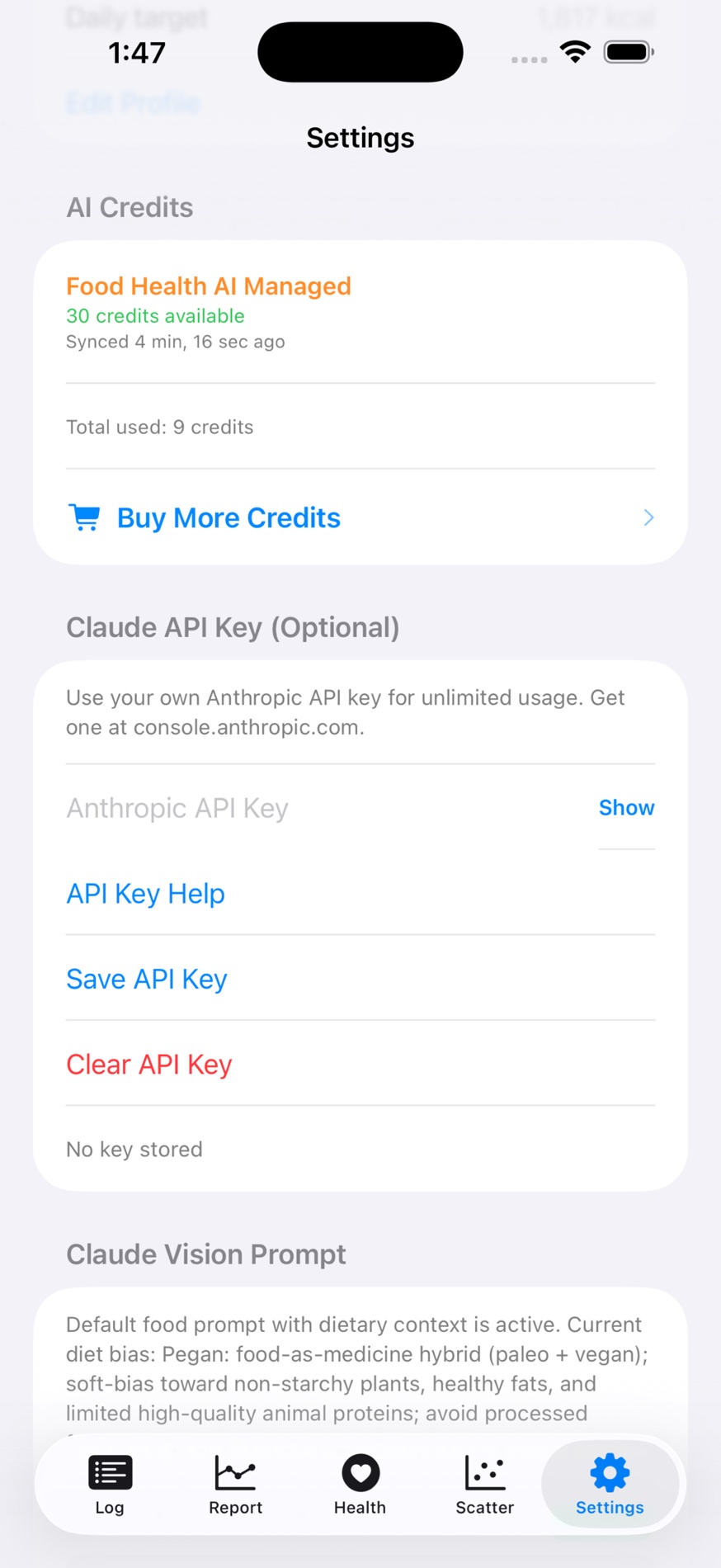Open the Log tab icon
The height and width of the screenshot is (1568, 721).
pos(110,1472)
